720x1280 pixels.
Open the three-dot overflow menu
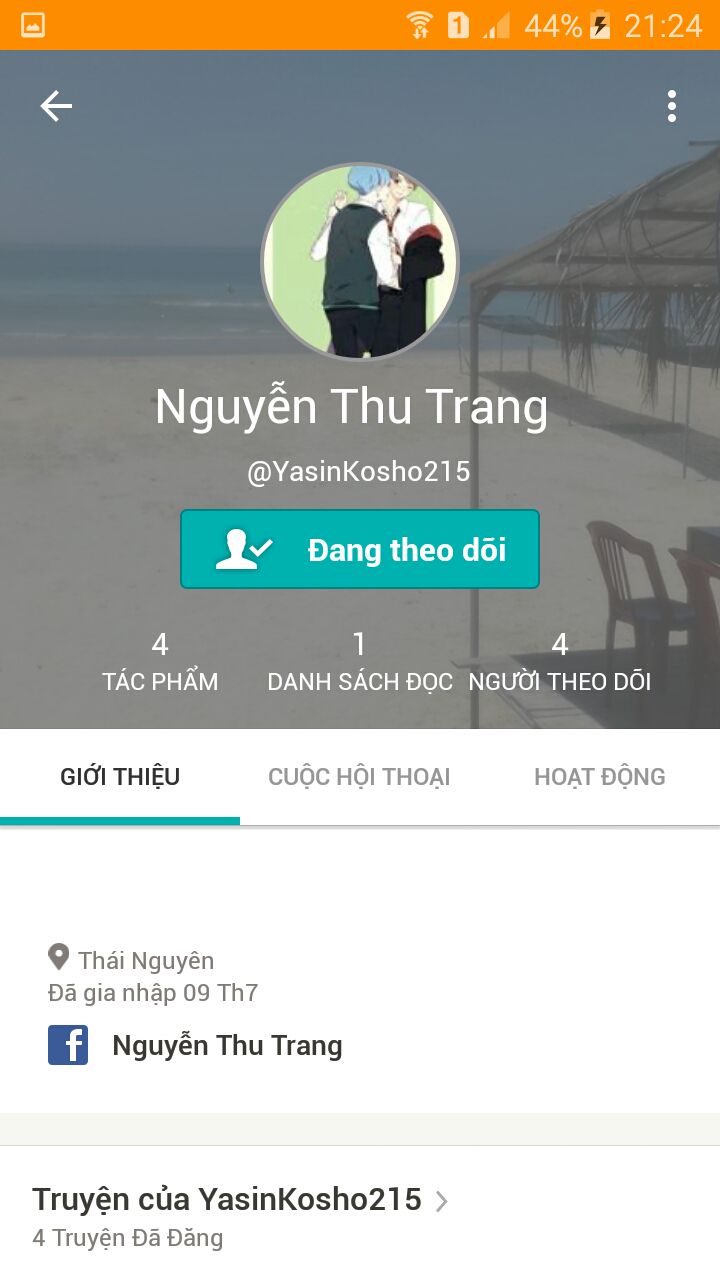tap(672, 106)
